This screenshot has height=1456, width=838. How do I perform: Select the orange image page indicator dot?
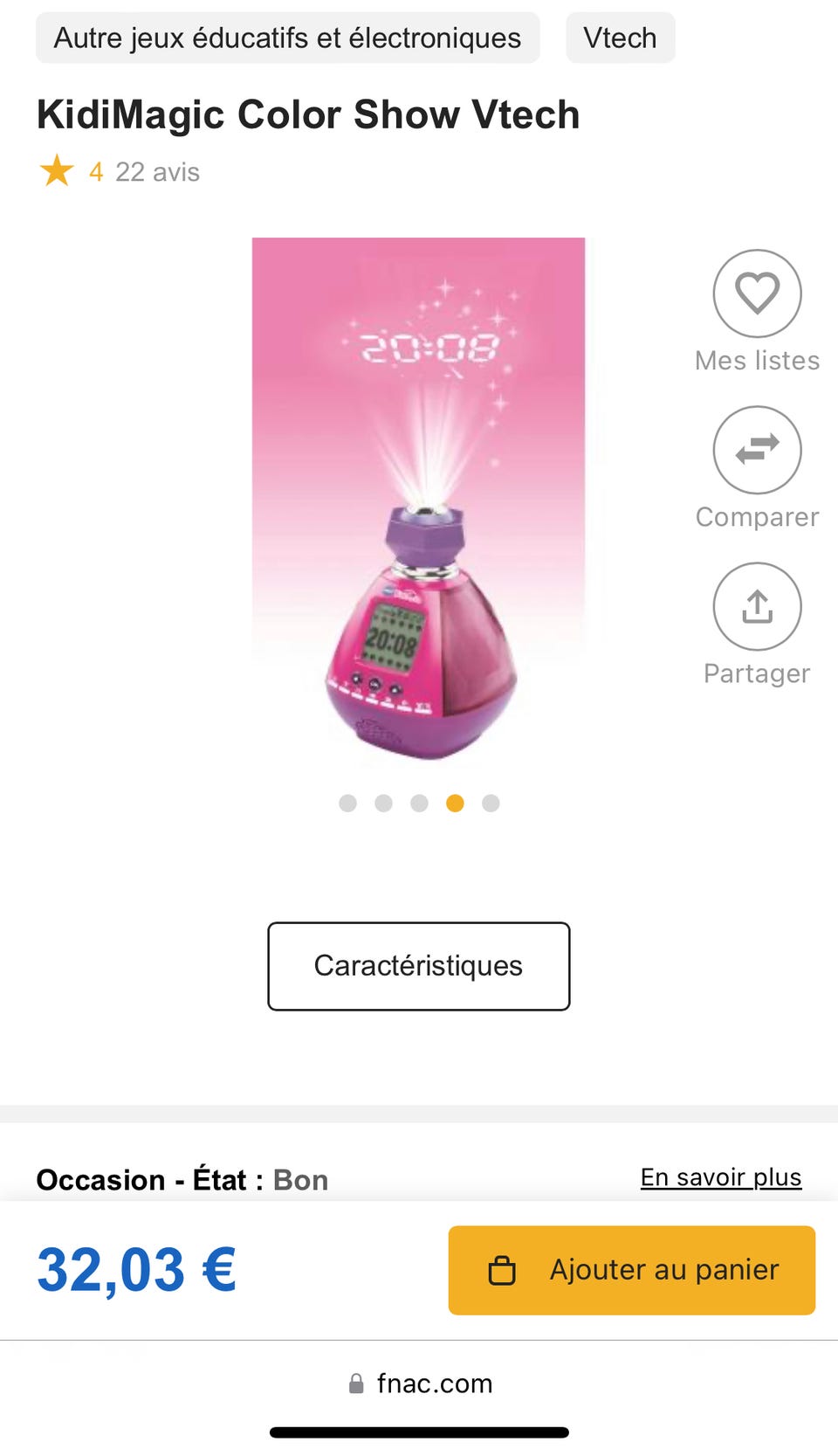click(455, 804)
